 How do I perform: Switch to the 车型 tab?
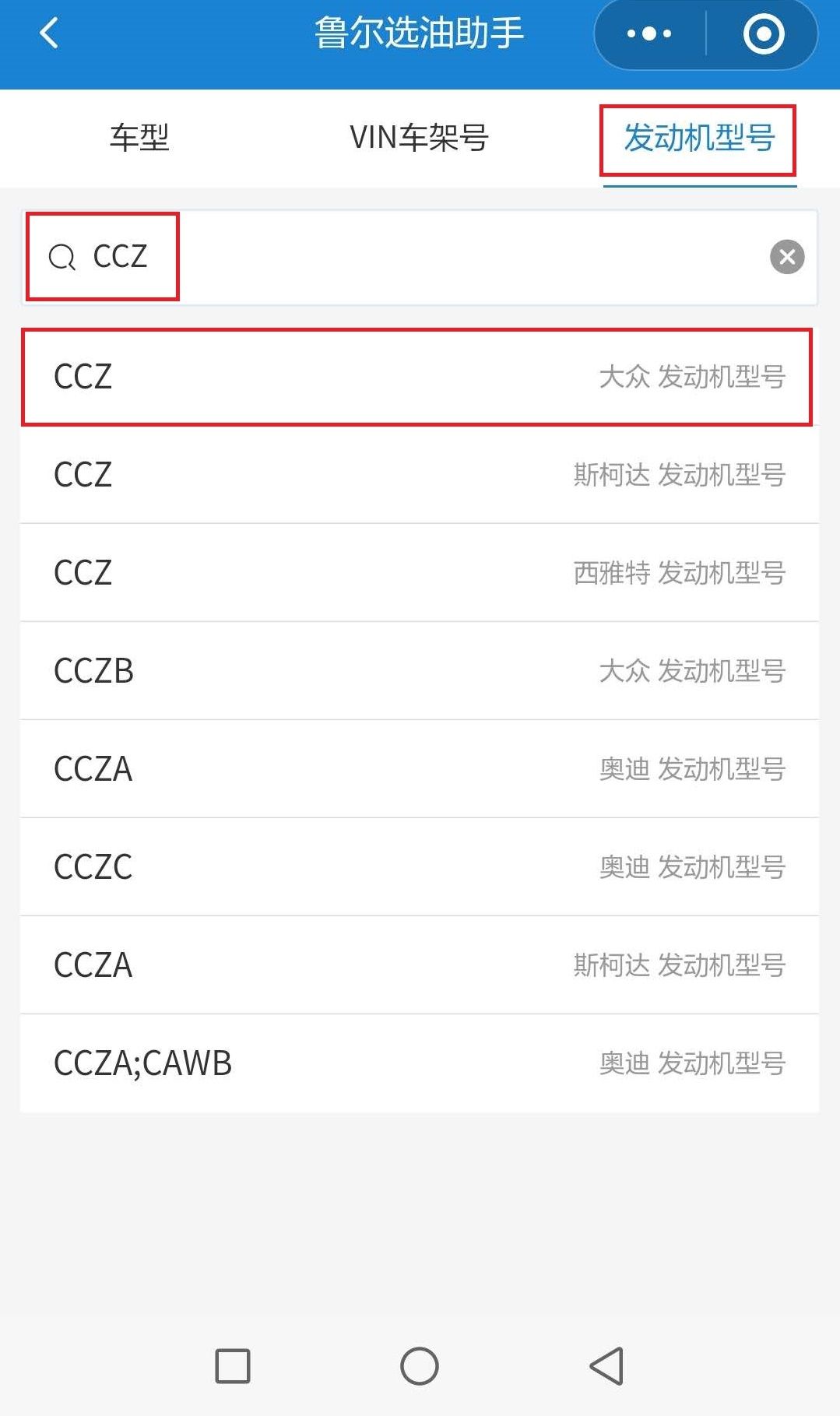[x=139, y=138]
